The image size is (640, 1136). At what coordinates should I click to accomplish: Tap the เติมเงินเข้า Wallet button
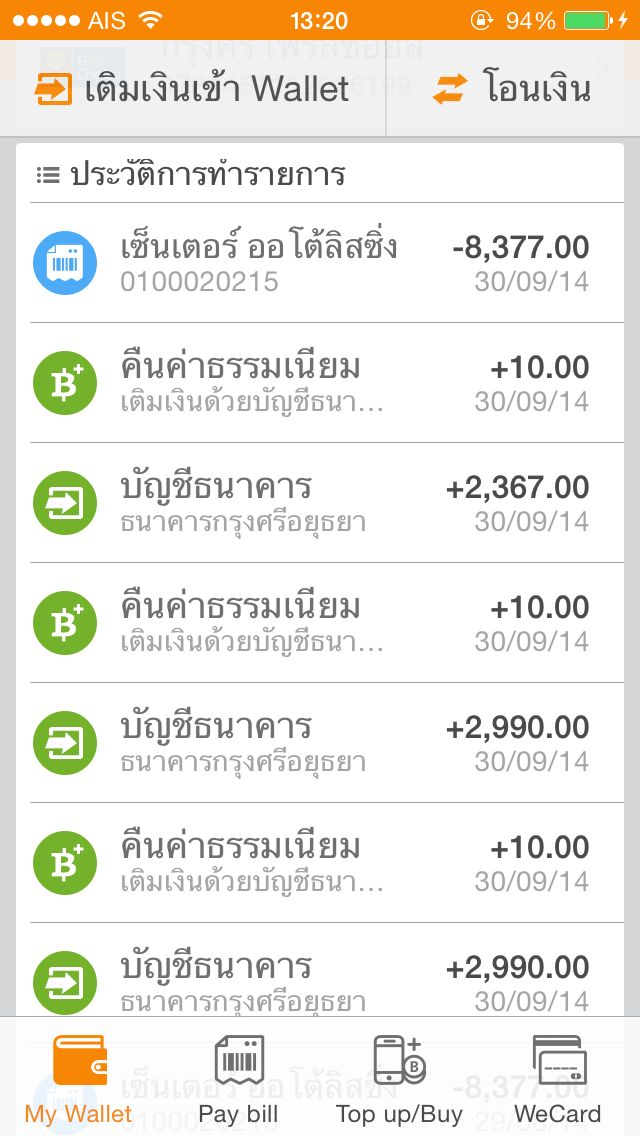(193, 88)
